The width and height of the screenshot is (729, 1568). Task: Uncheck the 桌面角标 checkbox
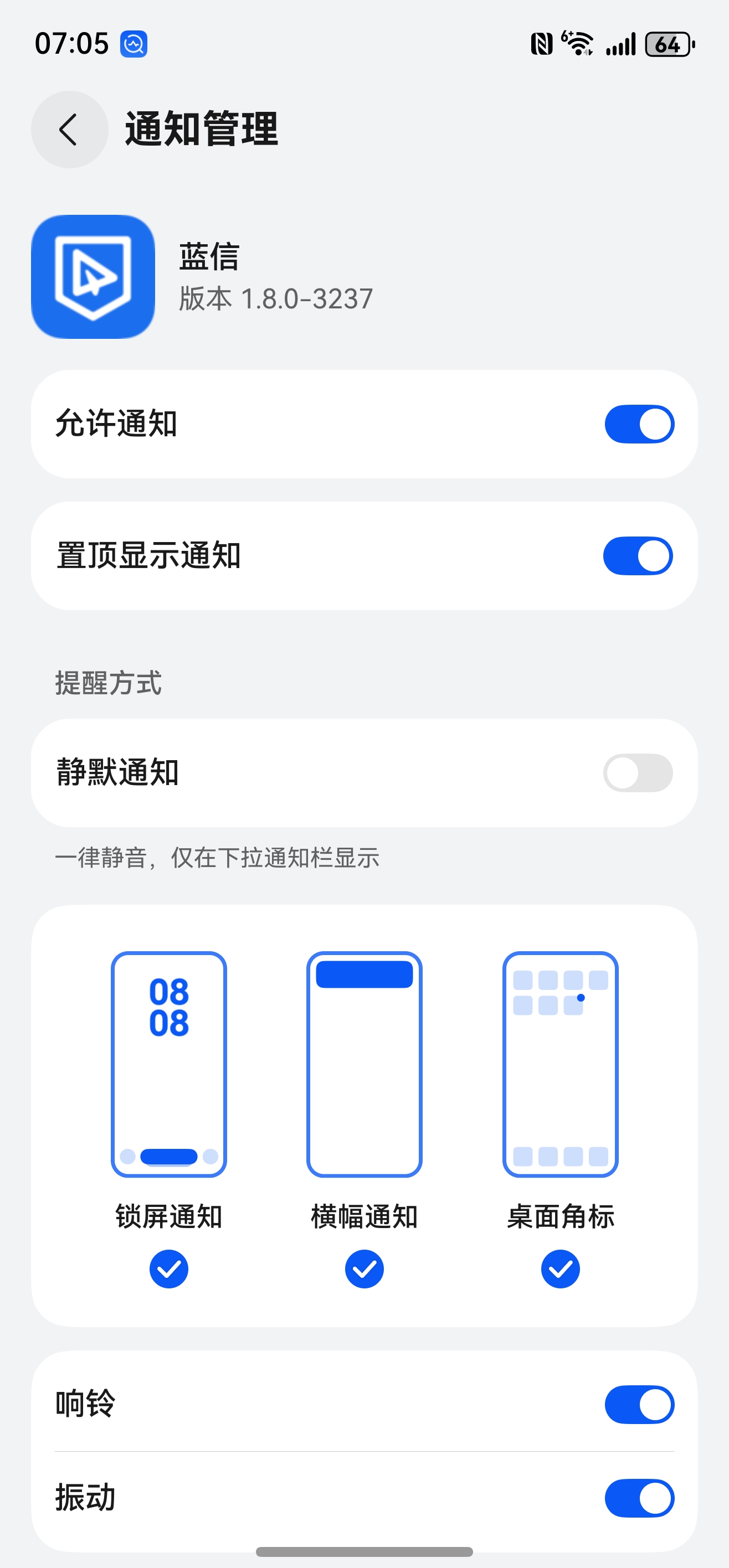tap(559, 1268)
